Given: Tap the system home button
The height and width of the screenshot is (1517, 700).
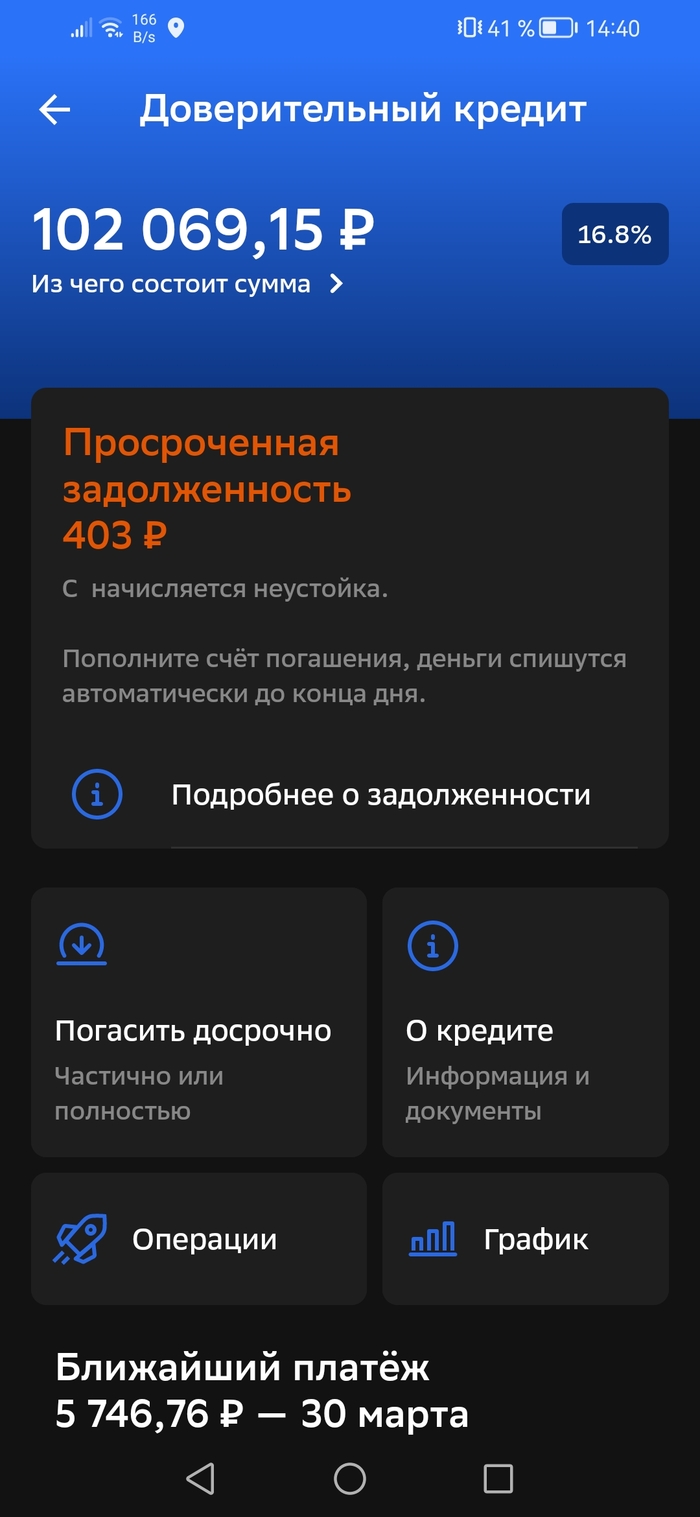Looking at the screenshot, I should pos(349,1478).
